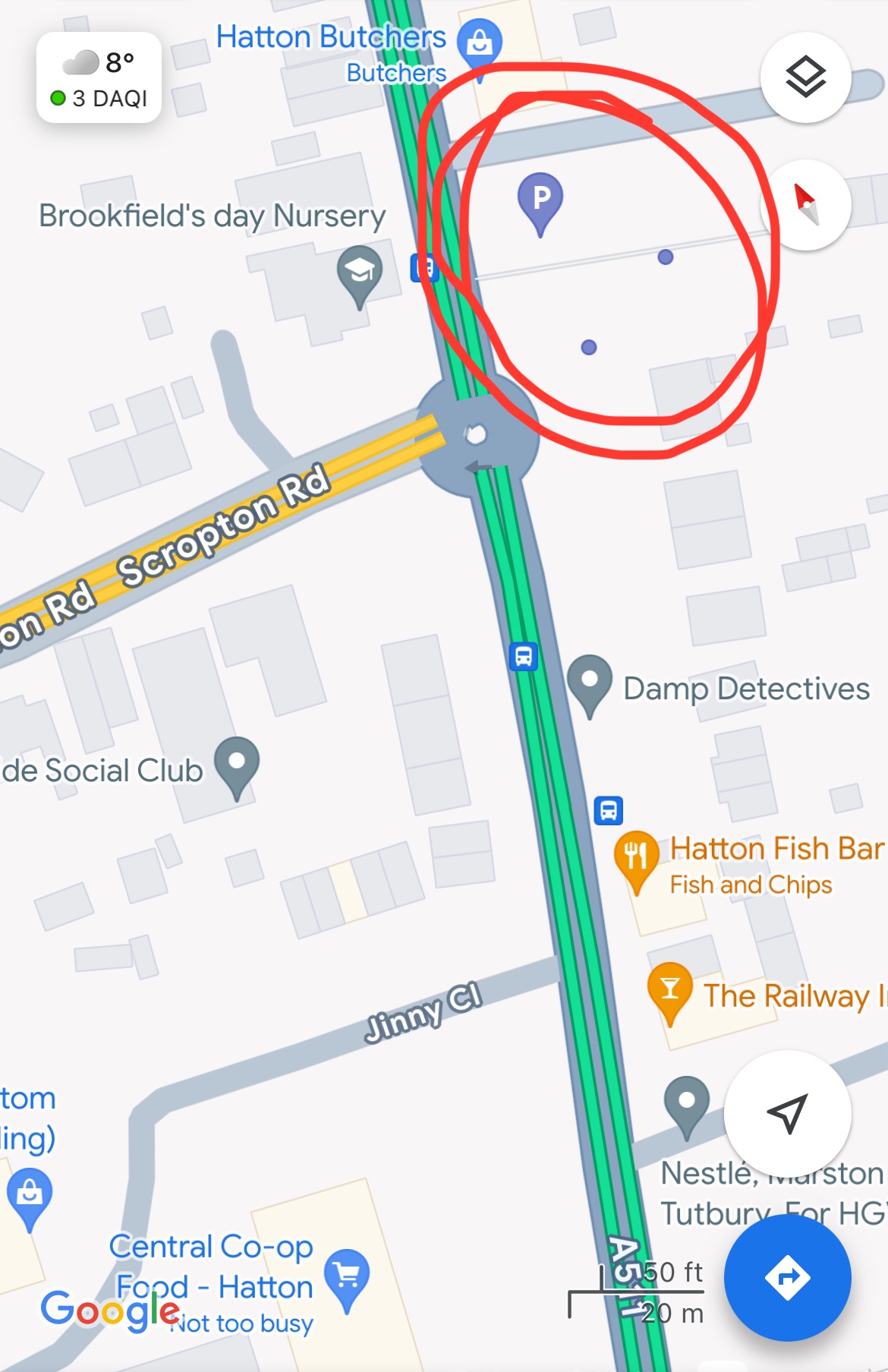Open Brookfield's day Nursery place marker
The image size is (888, 1372).
point(360,270)
